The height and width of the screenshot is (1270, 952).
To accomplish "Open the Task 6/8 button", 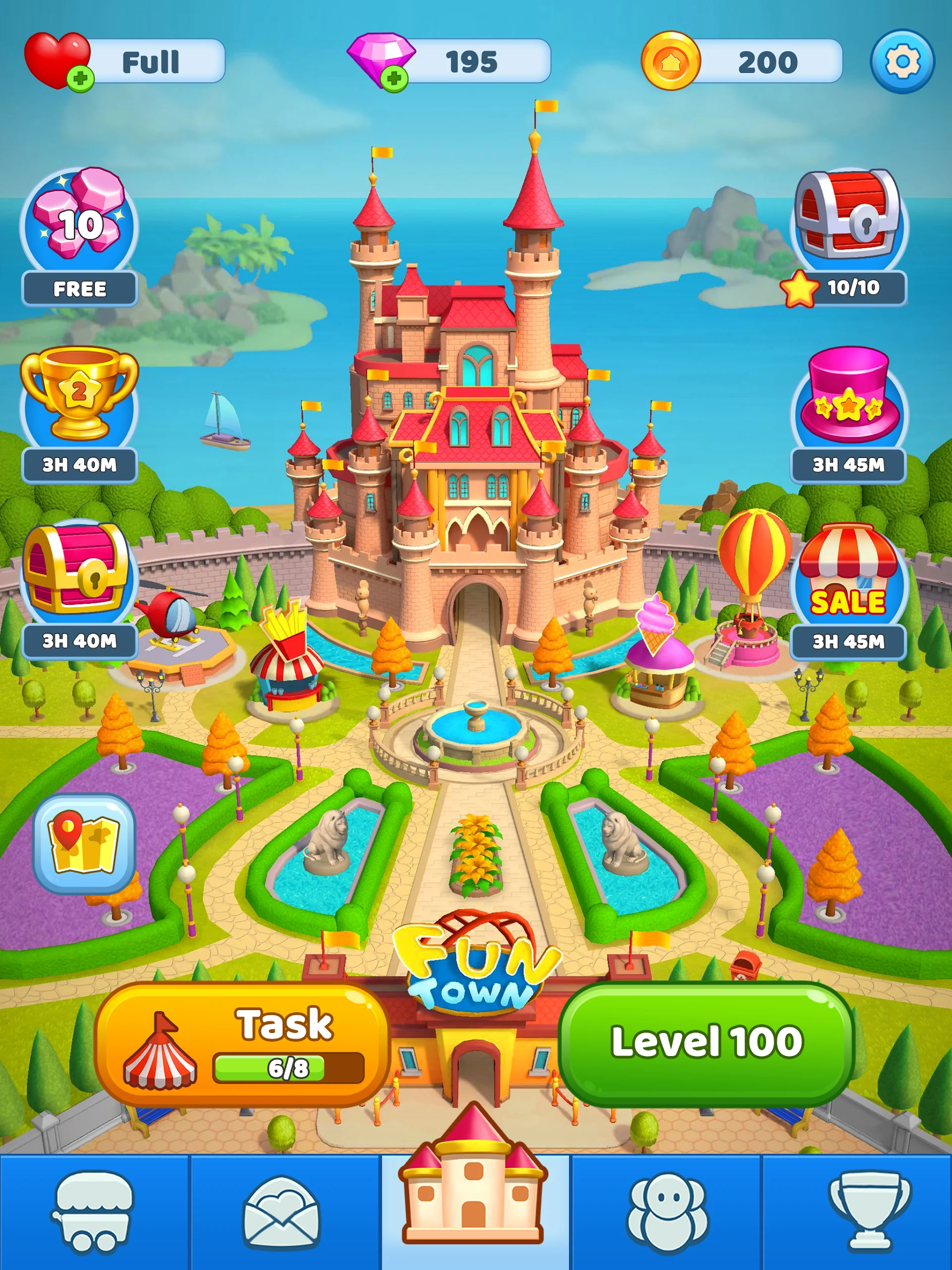I will click(242, 1044).
